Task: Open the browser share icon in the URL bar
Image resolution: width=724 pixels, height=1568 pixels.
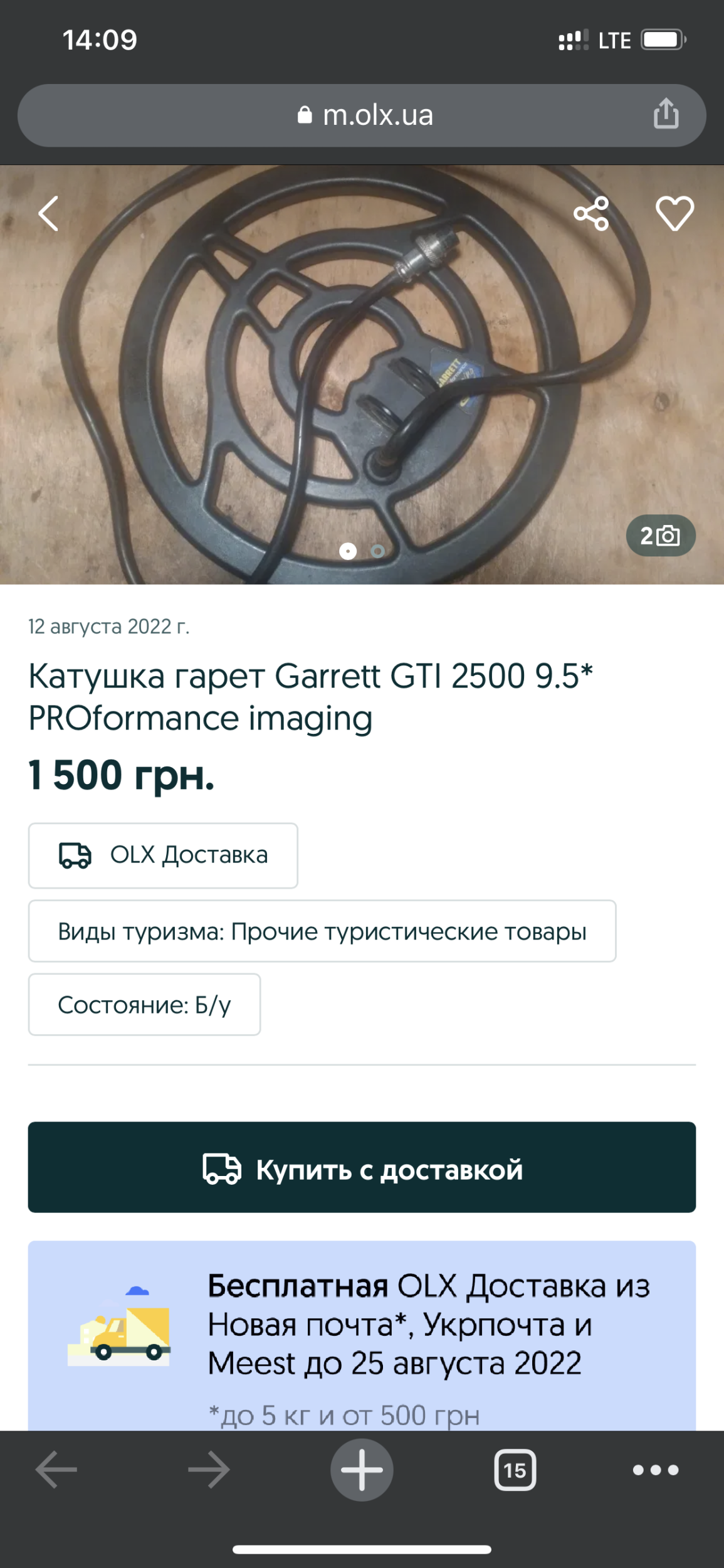Action: point(666,114)
